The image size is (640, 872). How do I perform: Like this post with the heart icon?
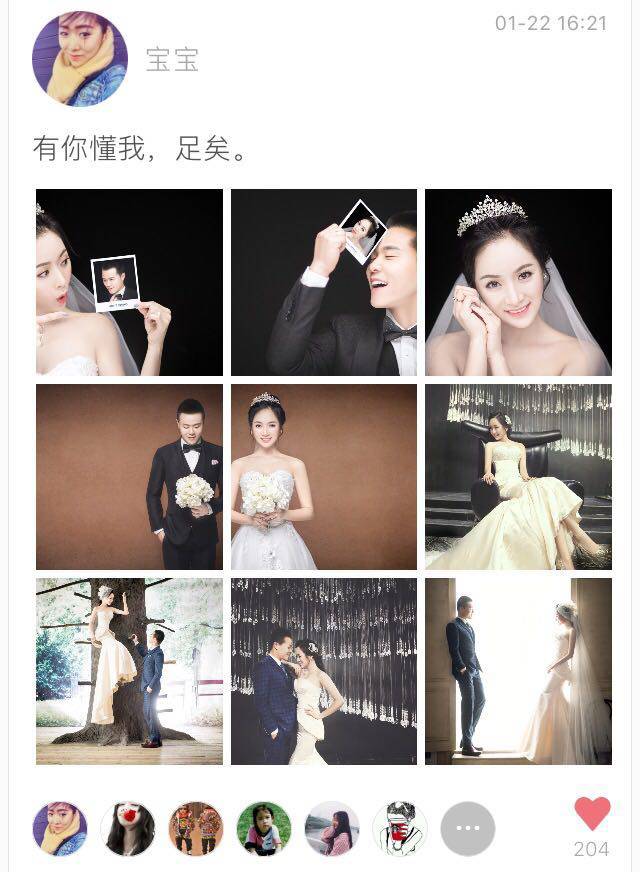591,814
